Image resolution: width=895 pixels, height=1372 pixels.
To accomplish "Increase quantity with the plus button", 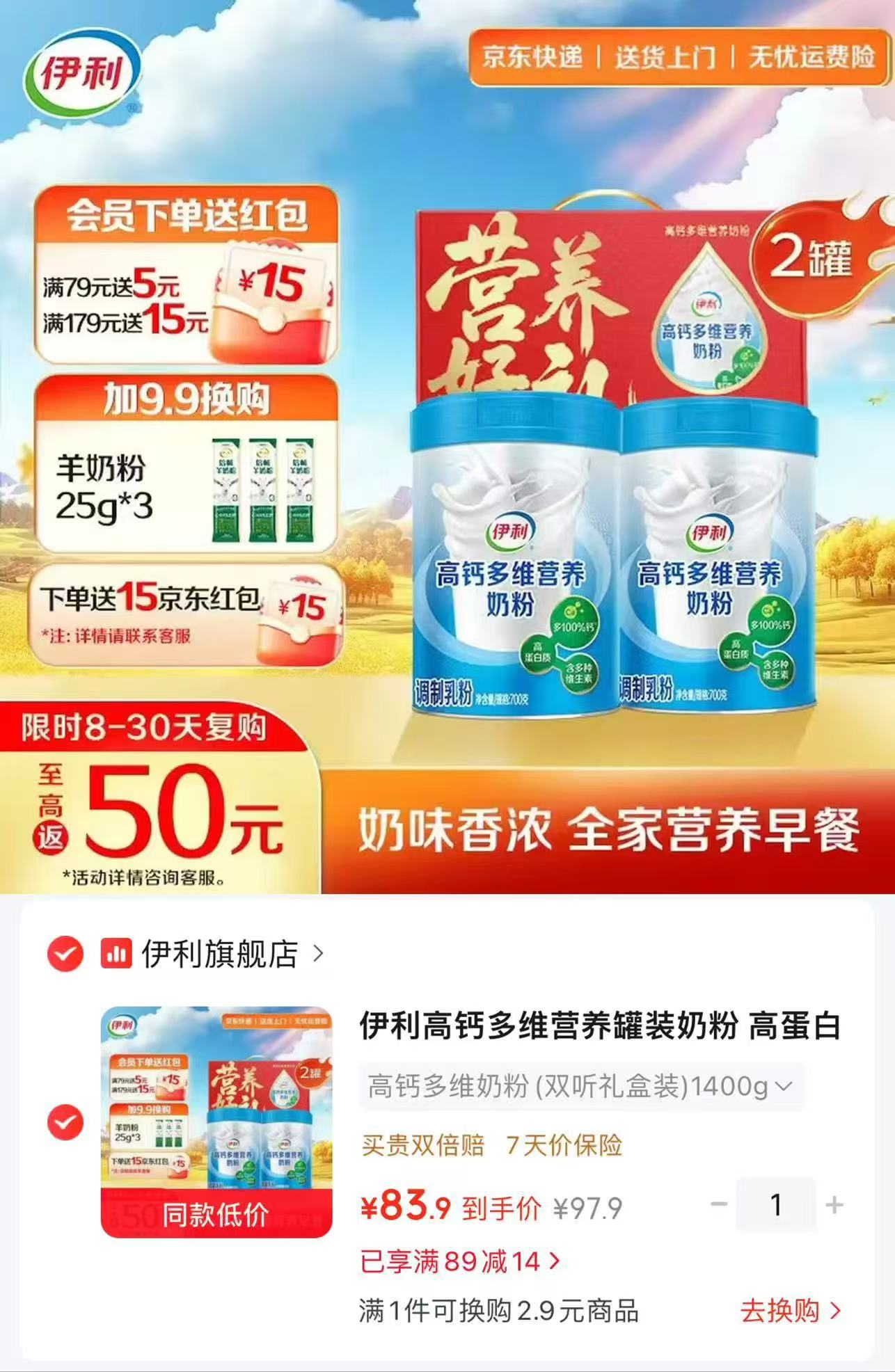I will [834, 1204].
